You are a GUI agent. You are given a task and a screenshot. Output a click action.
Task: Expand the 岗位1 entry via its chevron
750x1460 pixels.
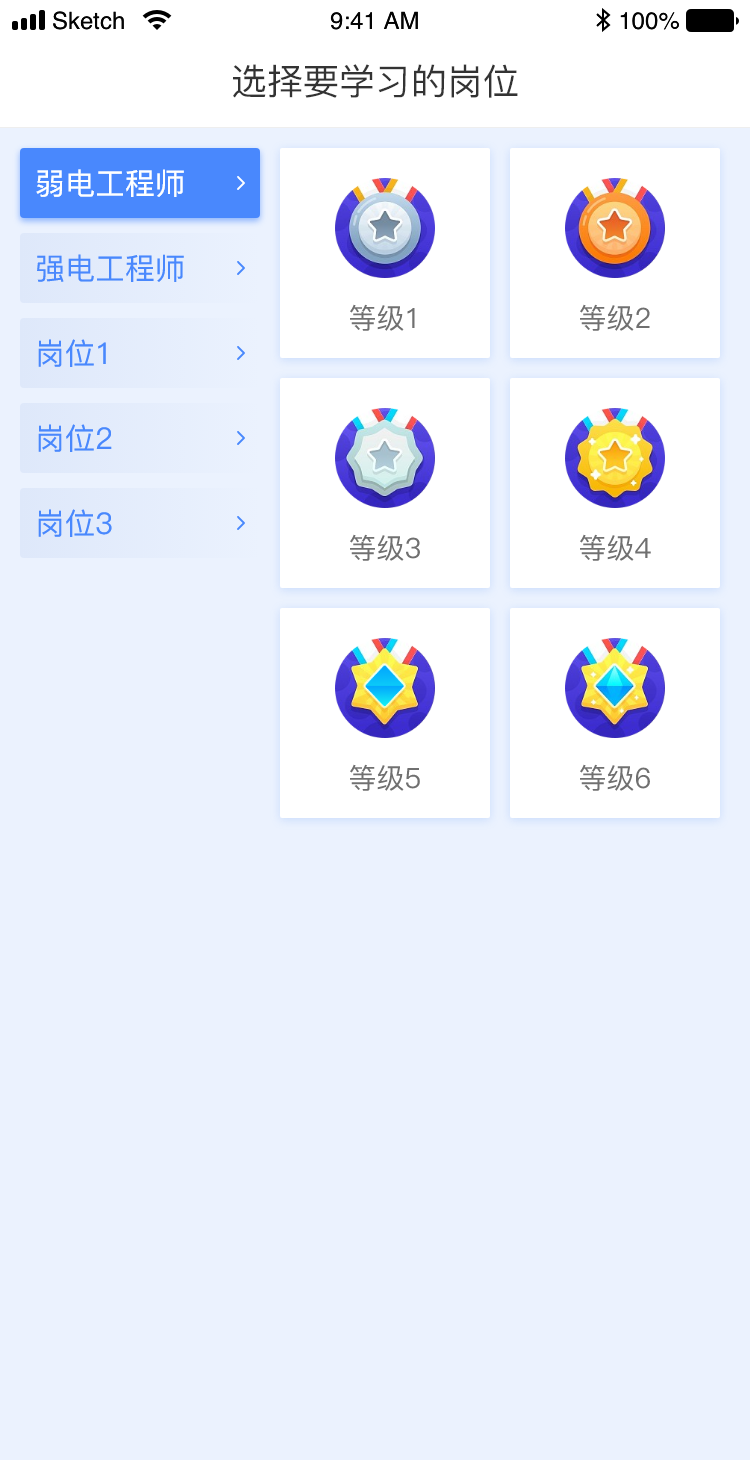click(x=239, y=353)
